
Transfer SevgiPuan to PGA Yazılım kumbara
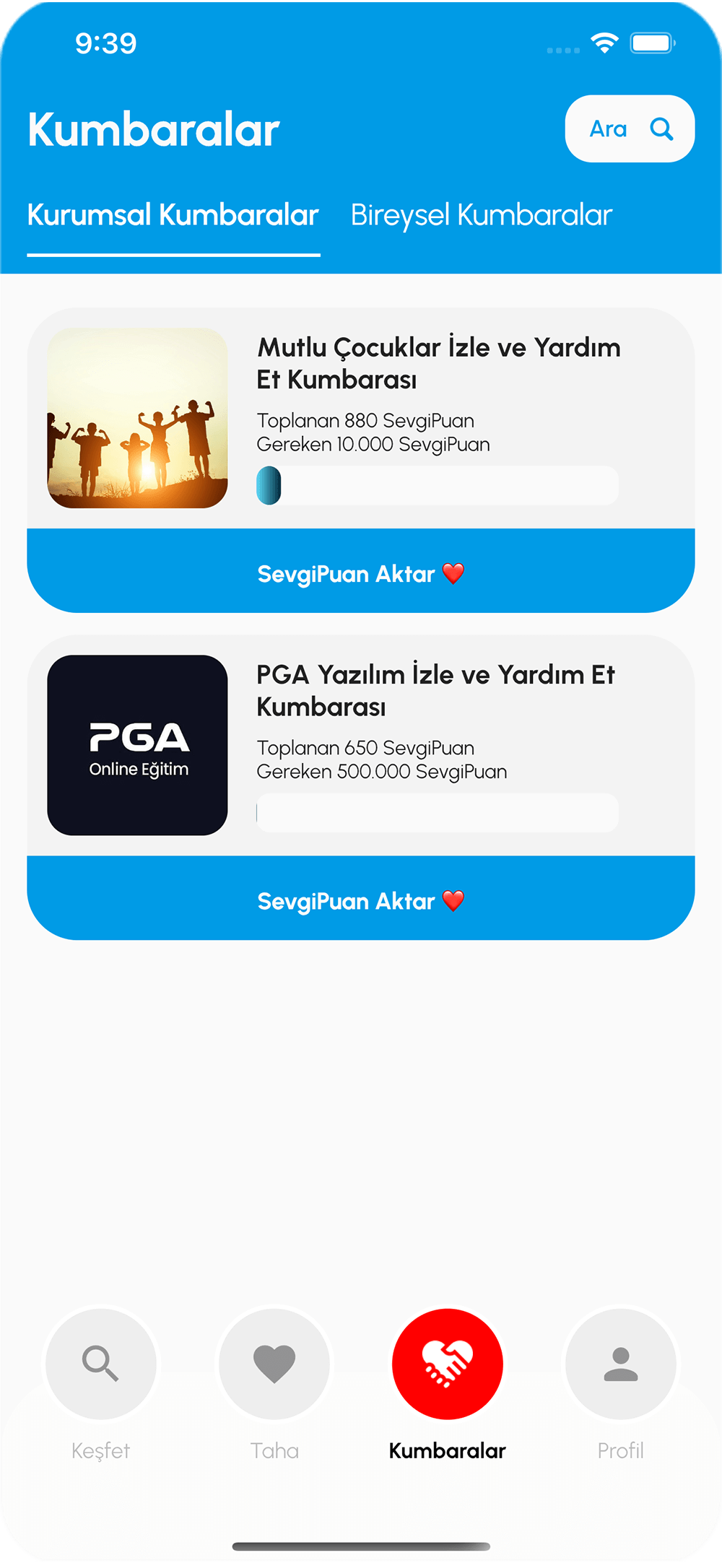coord(361,901)
